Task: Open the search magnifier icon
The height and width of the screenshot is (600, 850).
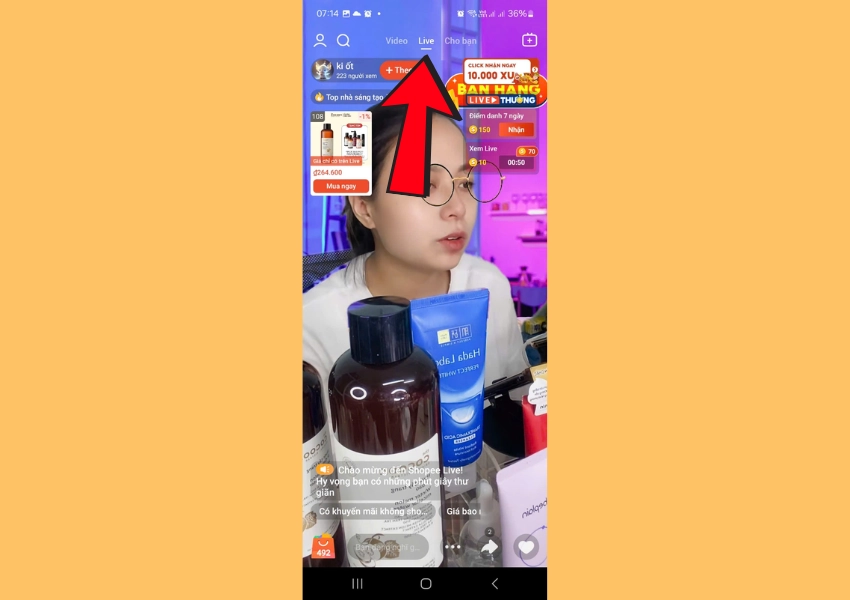Action: (343, 41)
